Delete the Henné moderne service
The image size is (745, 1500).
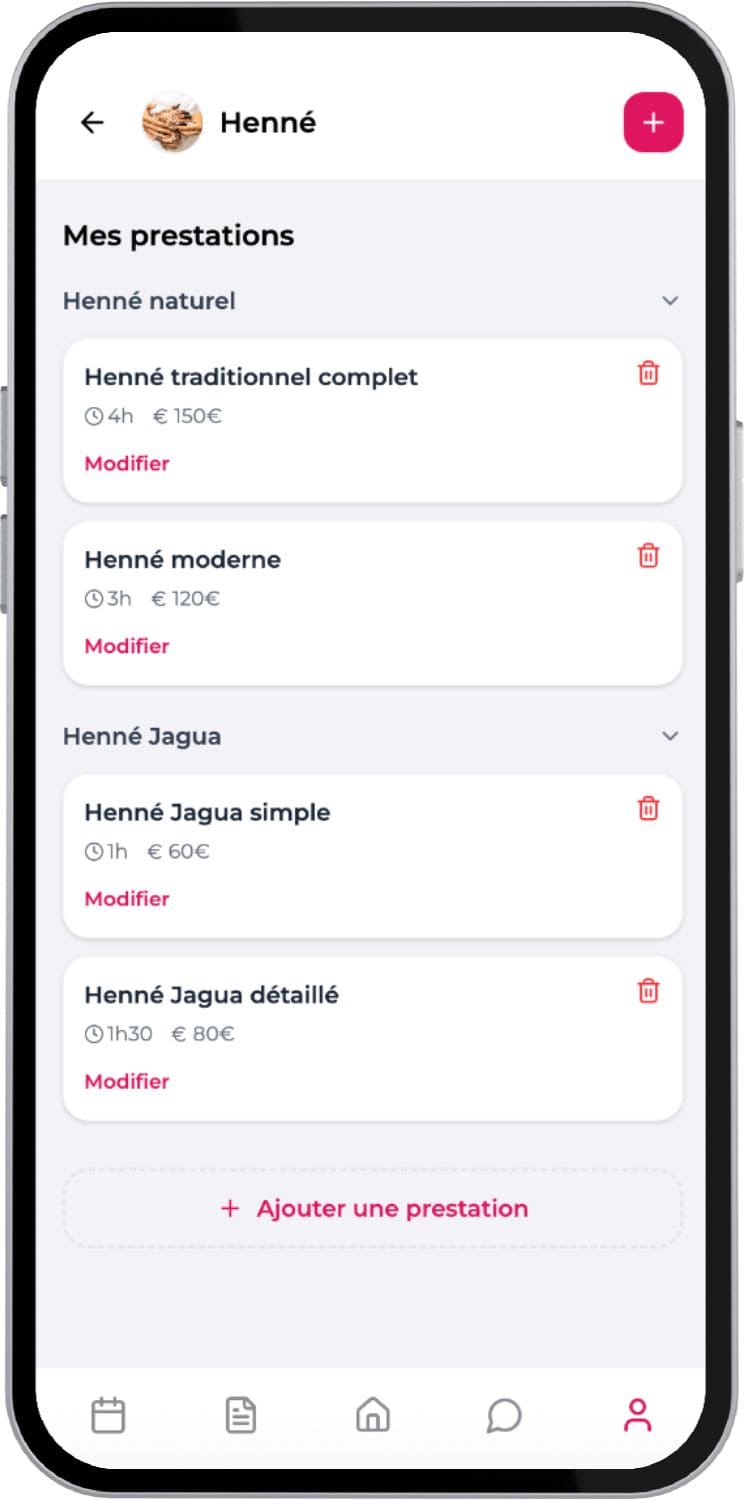tap(648, 555)
